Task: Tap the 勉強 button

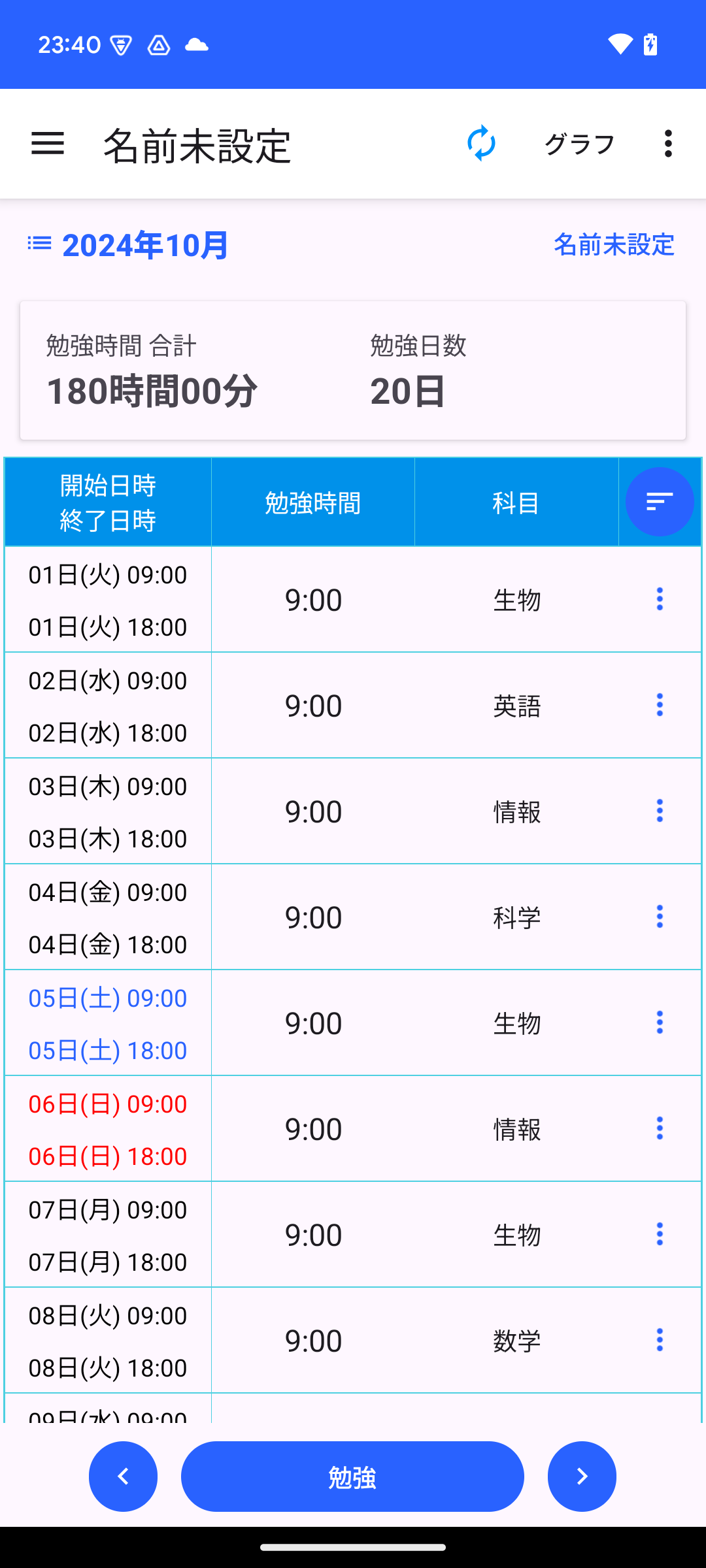Action: pyautogui.click(x=352, y=1477)
